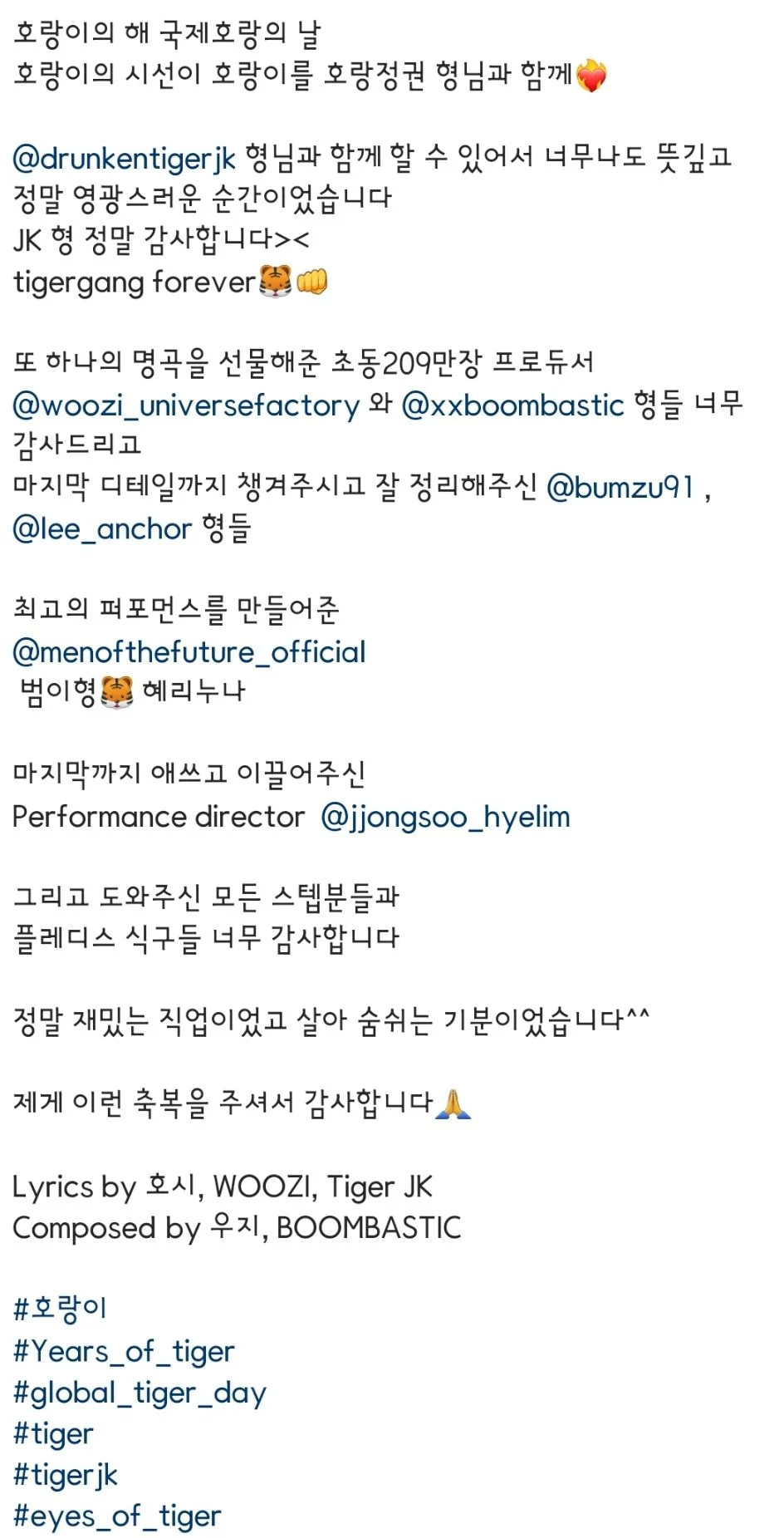This screenshot has height=1538, width=784.
Task: Open the @menofthefuture_official mention
Action: coord(189,652)
